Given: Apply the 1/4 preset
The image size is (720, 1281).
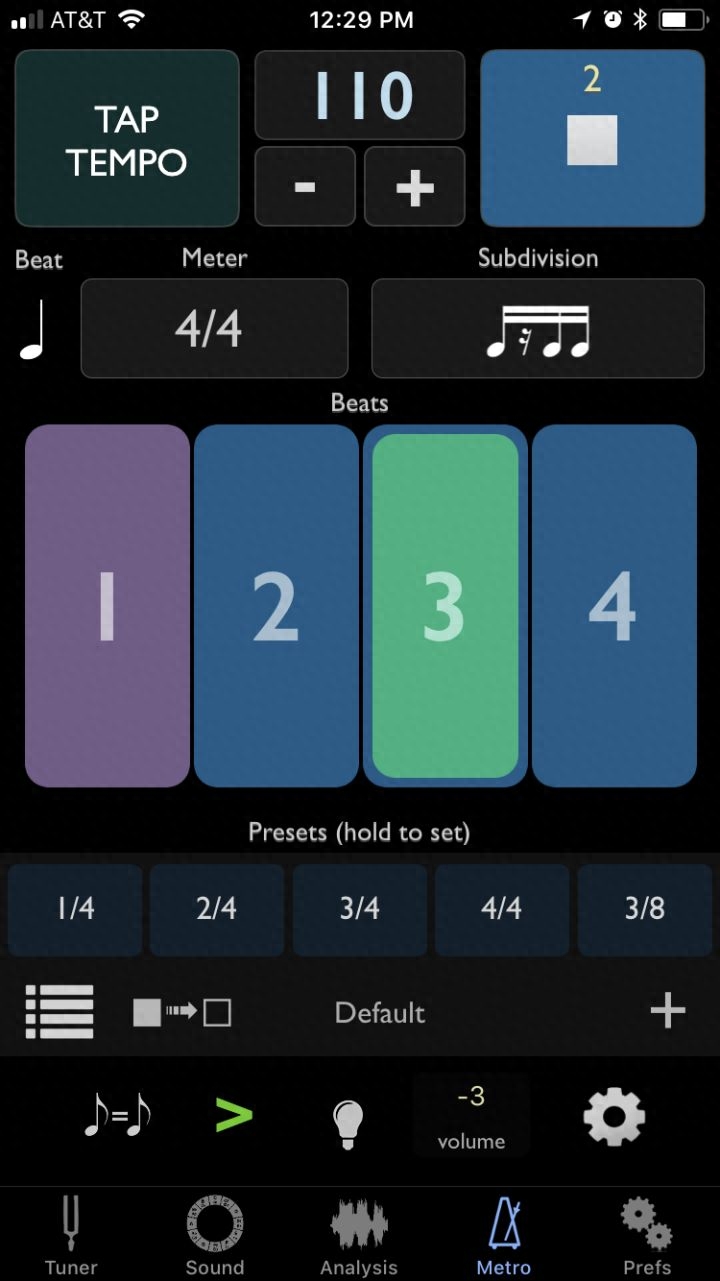Looking at the screenshot, I should [x=75, y=909].
